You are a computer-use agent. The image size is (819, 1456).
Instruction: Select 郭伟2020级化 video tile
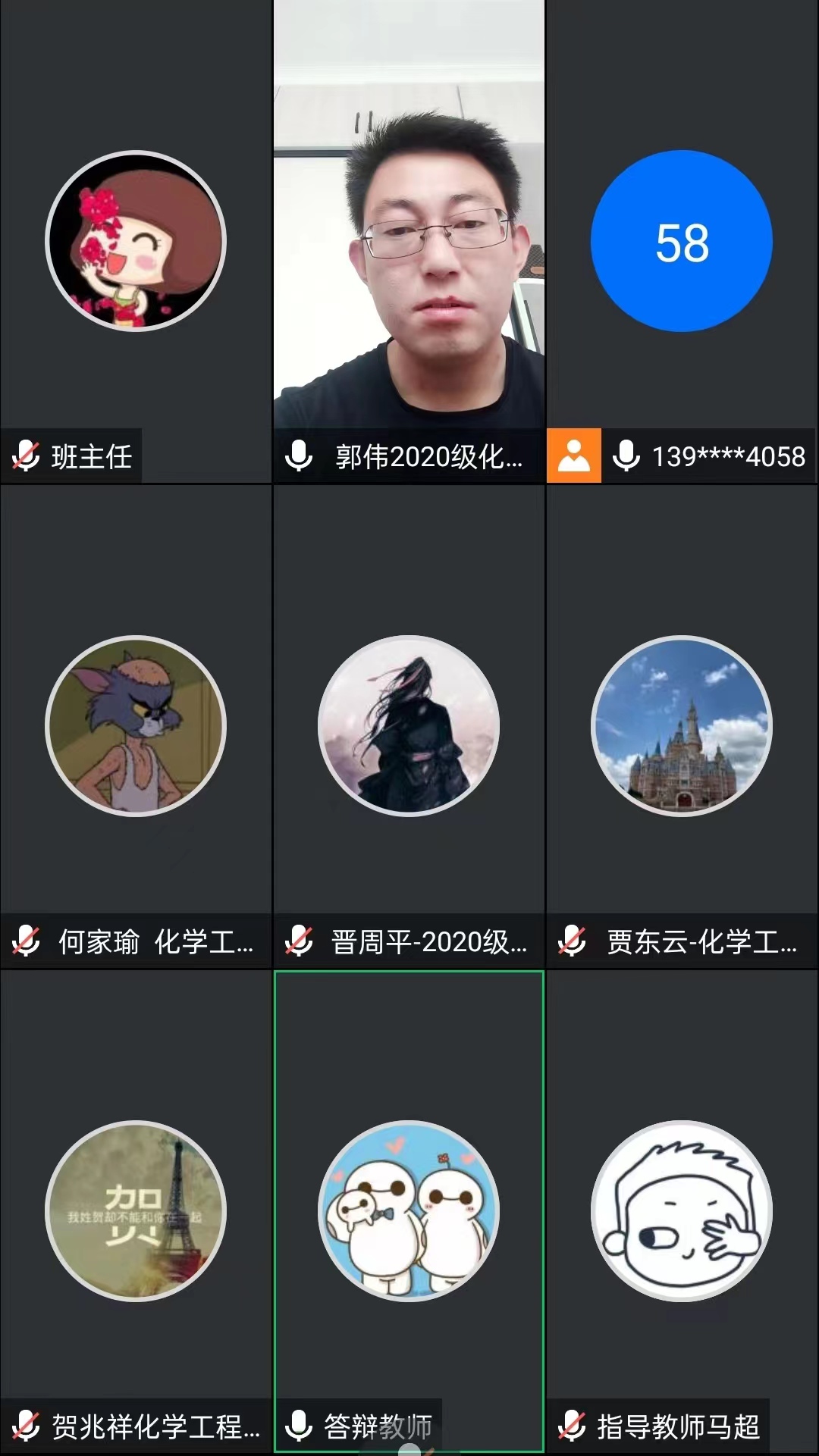[x=409, y=243]
